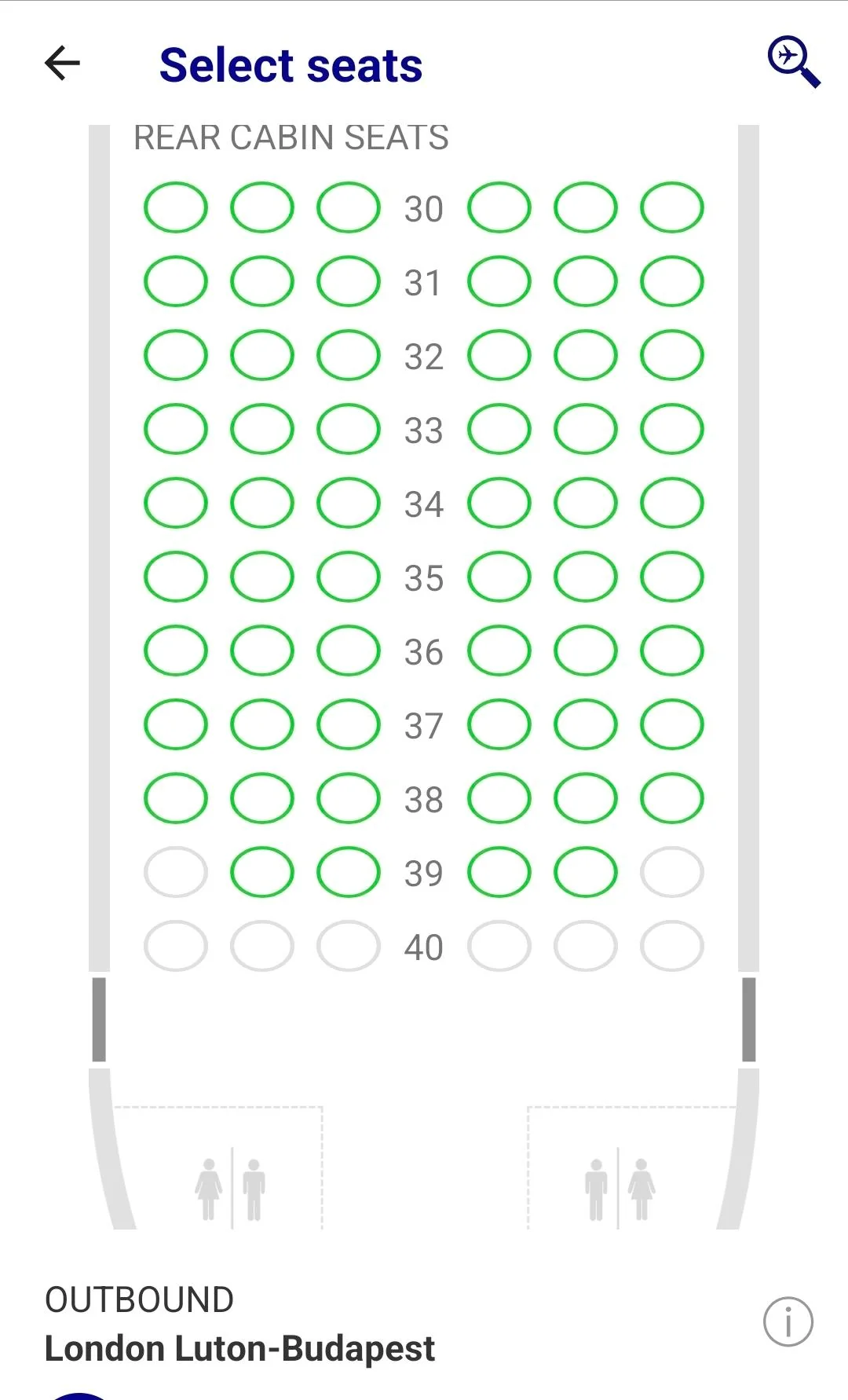Viewport: 848px width, 1400px height.
Task: Select the right aisle seat in row 33
Action: click(x=499, y=429)
